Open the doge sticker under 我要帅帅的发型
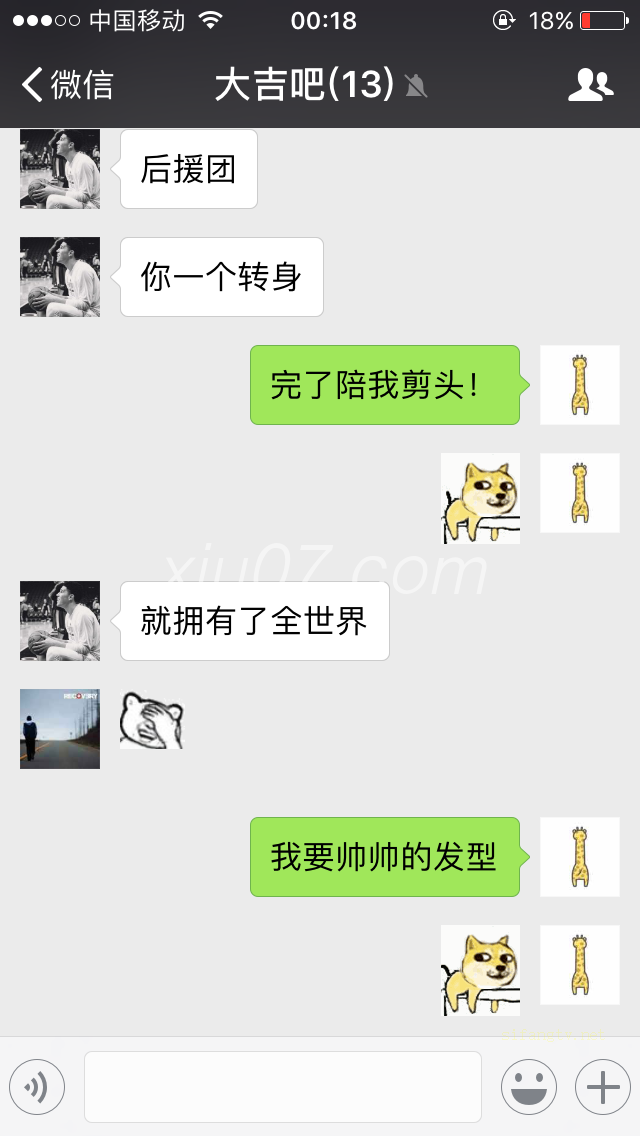This screenshot has height=1136, width=640. coord(481,968)
